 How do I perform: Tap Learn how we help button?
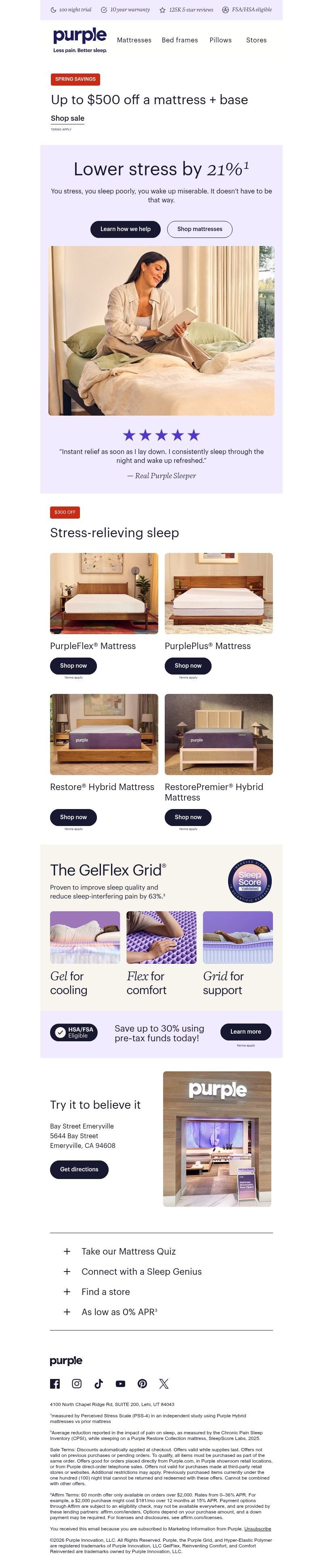pos(125,229)
